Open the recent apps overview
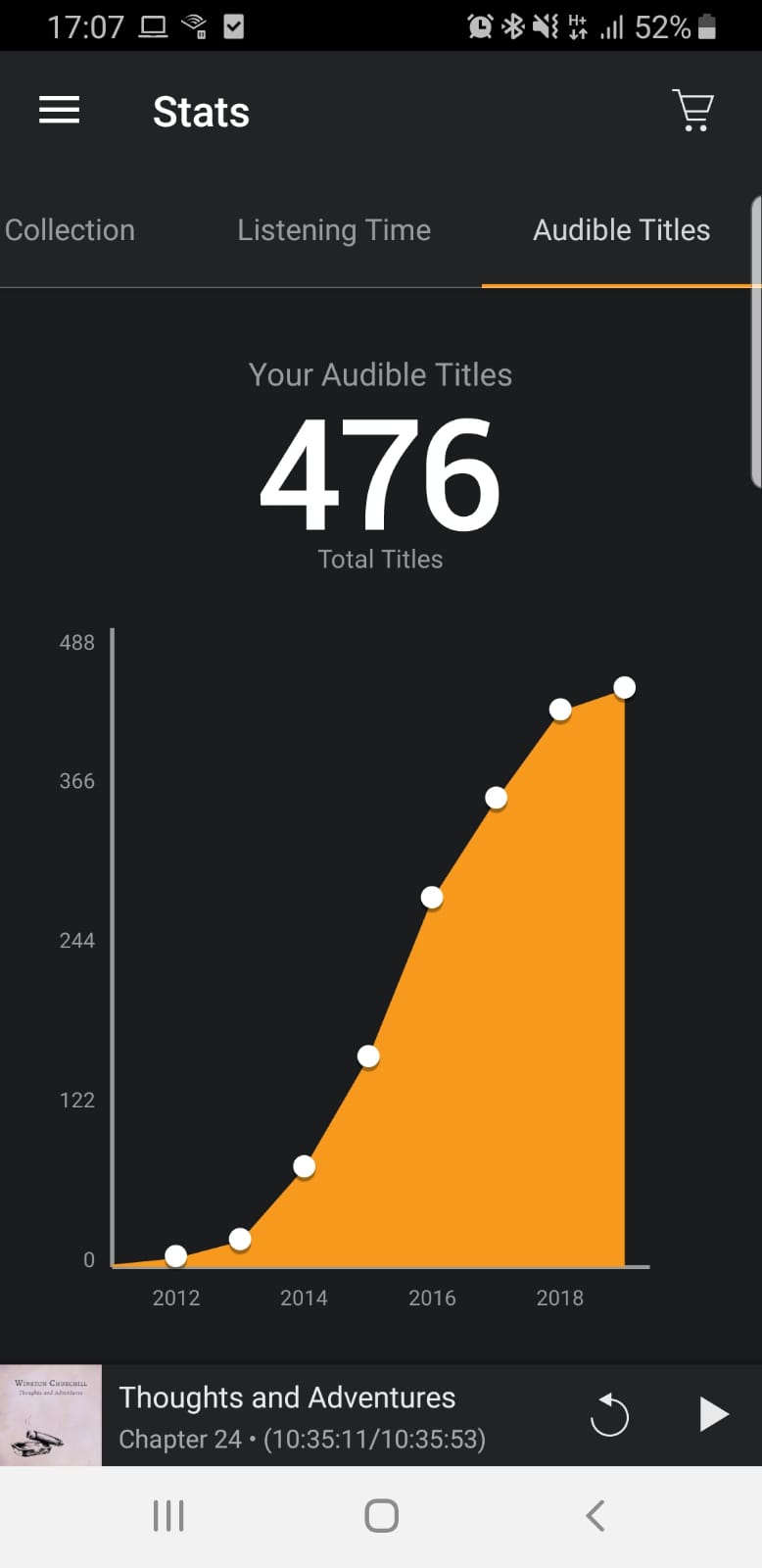The height and width of the screenshot is (1568, 762). coord(168,1515)
